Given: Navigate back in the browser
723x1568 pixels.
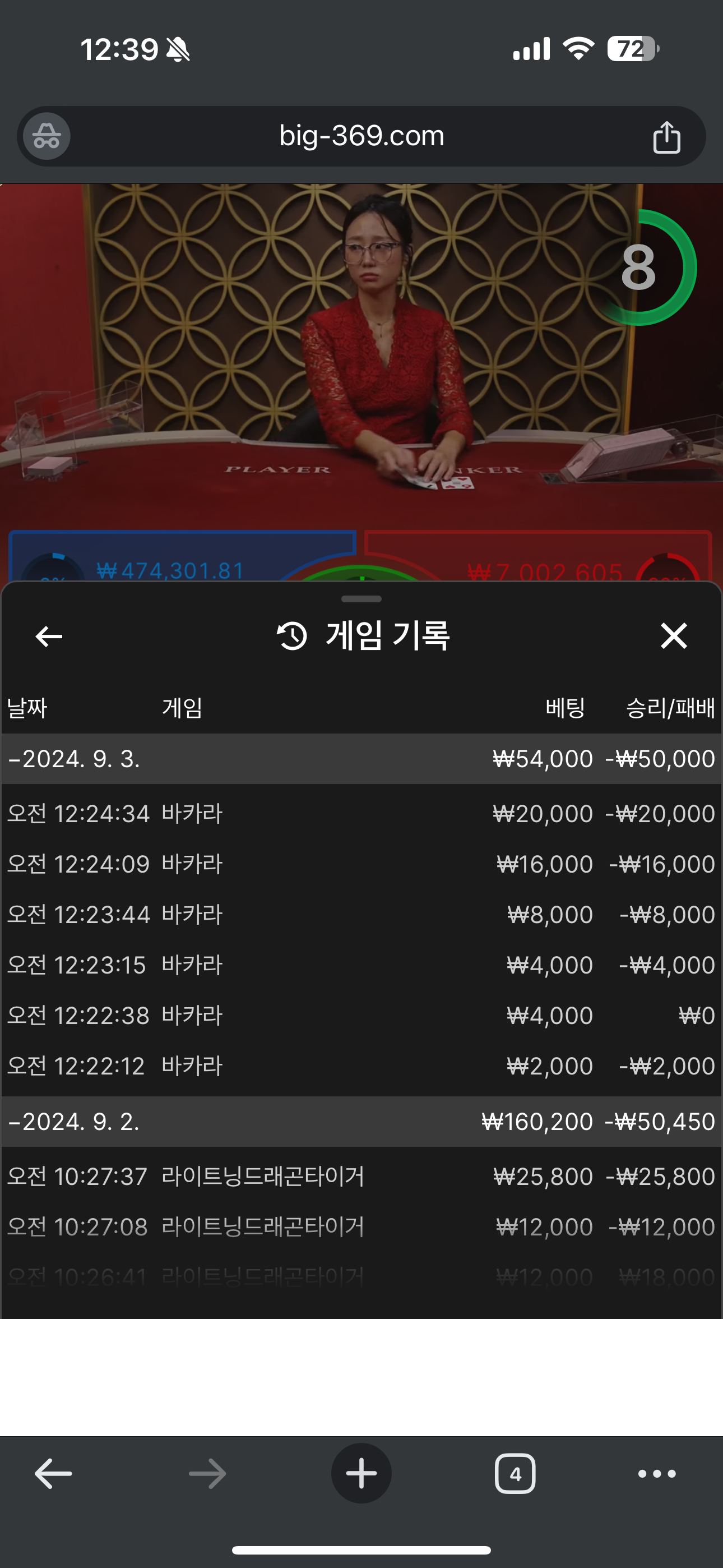Looking at the screenshot, I should [x=54, y=1474].
